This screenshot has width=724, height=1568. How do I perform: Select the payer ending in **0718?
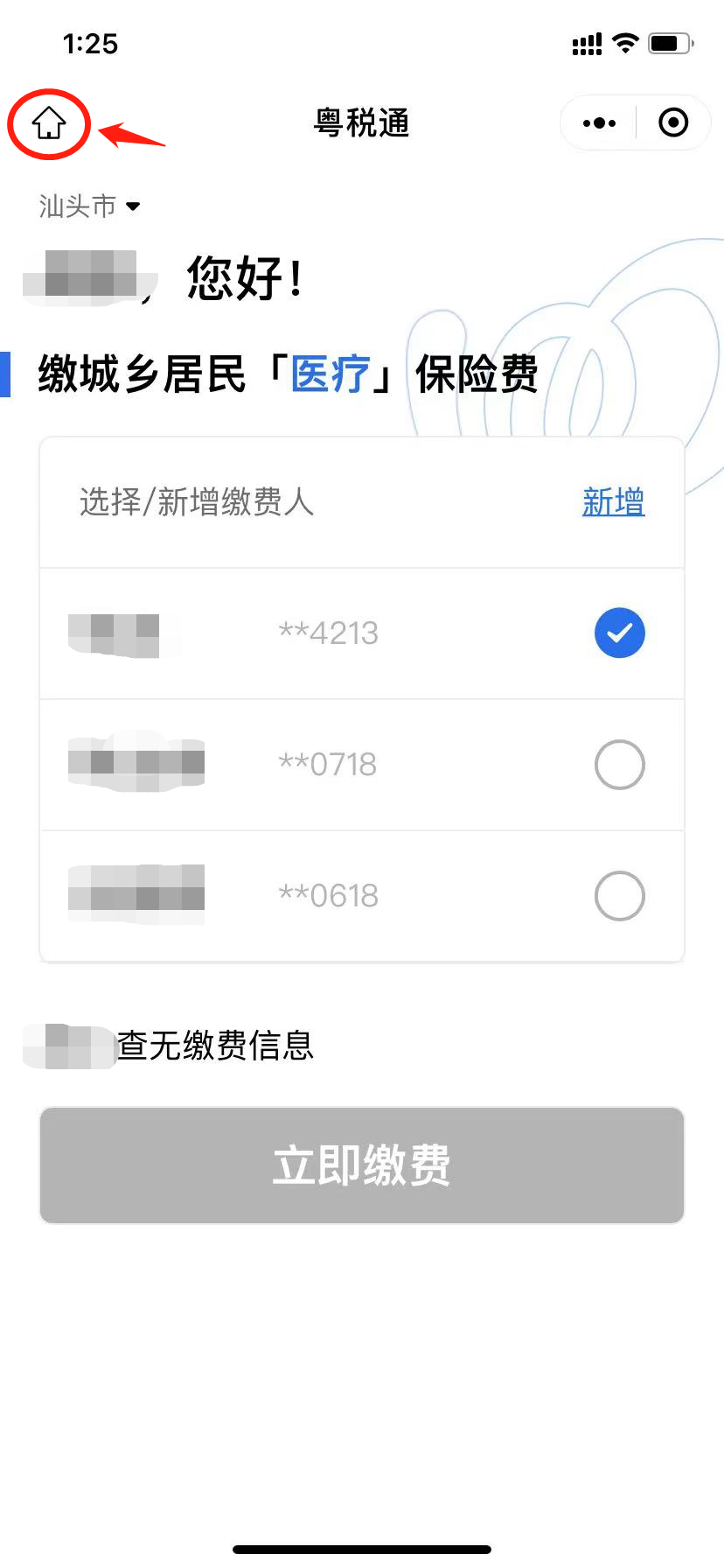tap(362, 765)
